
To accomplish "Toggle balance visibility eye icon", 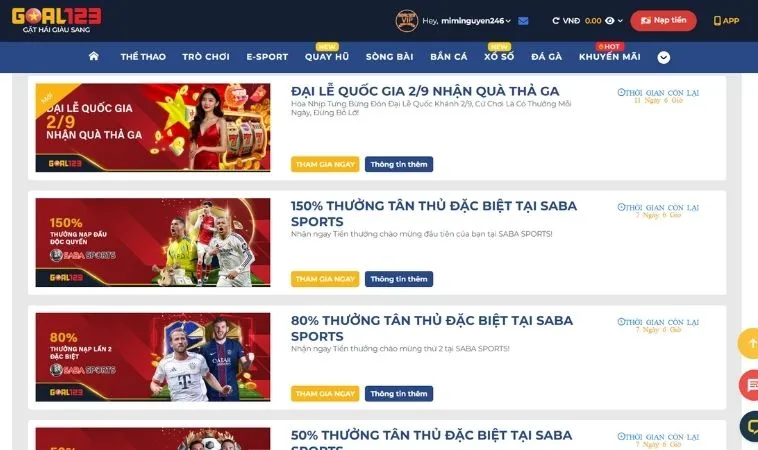I will pos(610,20).
